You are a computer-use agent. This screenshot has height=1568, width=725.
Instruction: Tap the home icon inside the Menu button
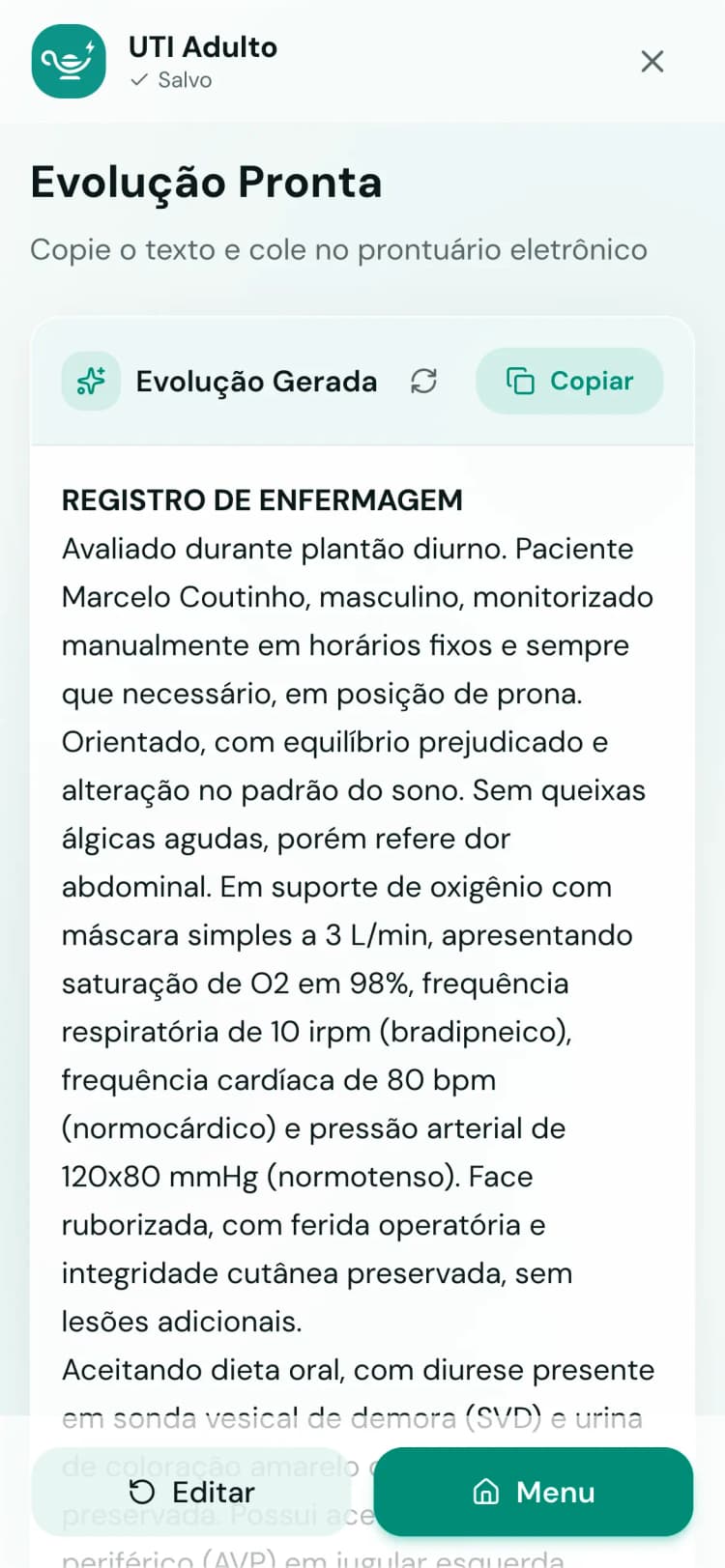(x=486, y=1492)
